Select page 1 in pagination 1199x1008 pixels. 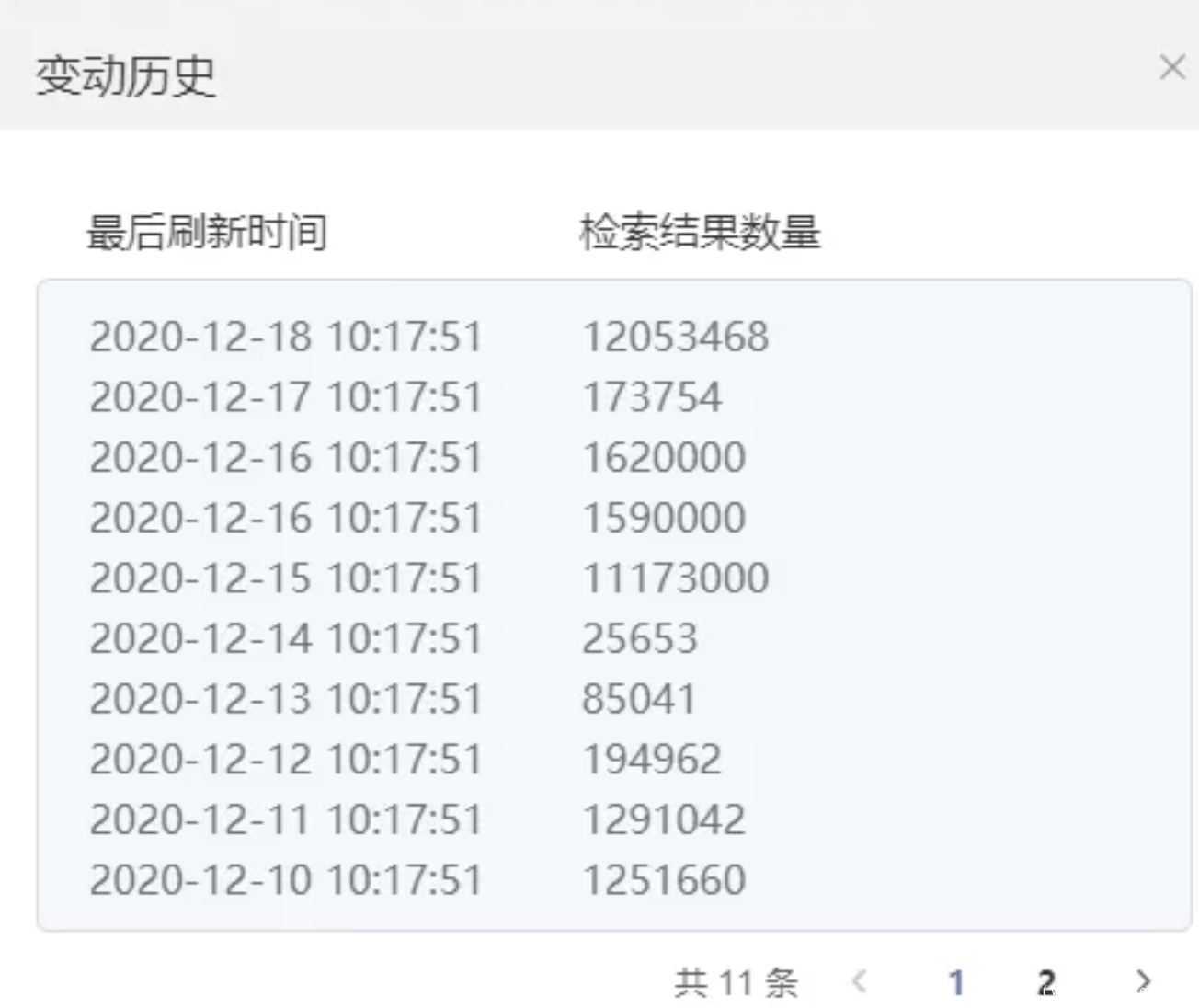click(956, 982)
